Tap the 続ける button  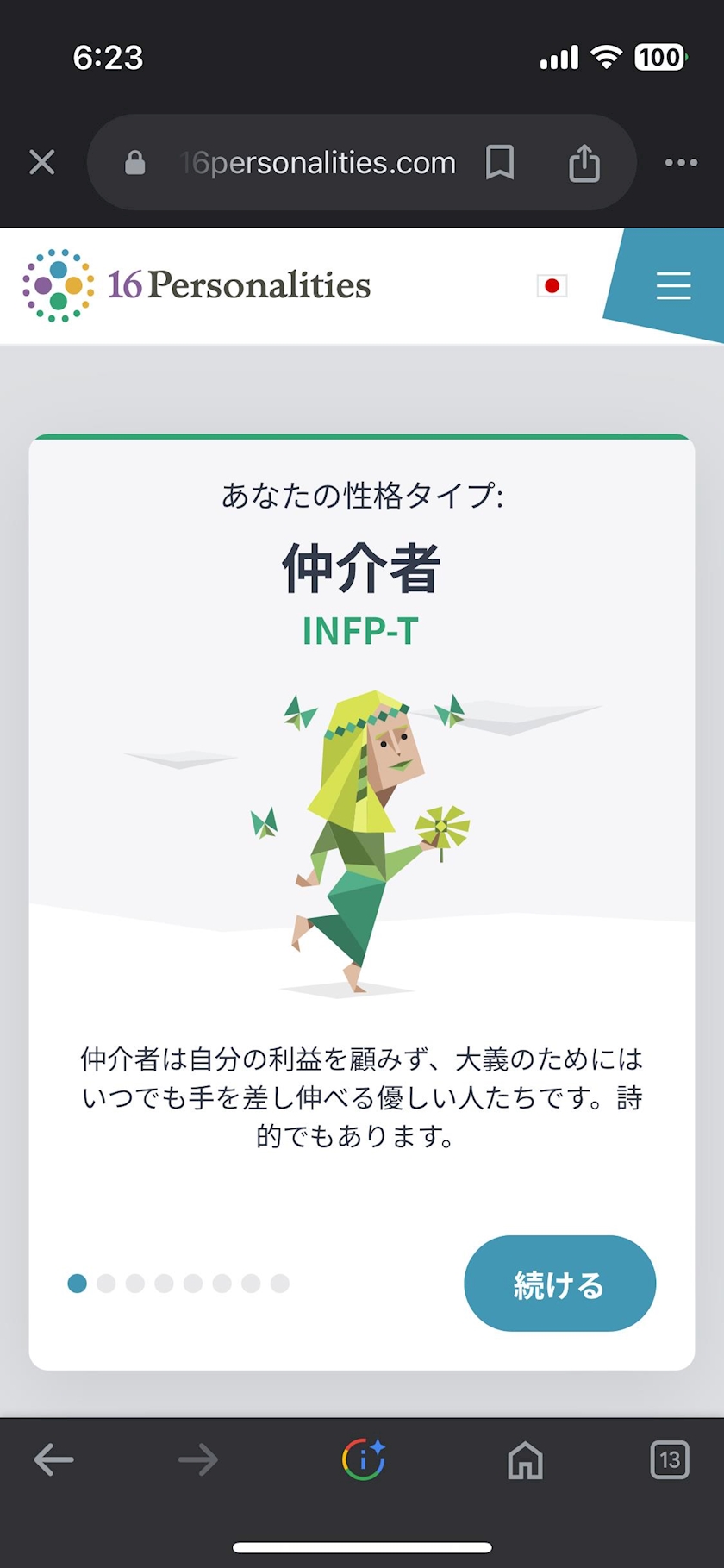point(559,1284)
